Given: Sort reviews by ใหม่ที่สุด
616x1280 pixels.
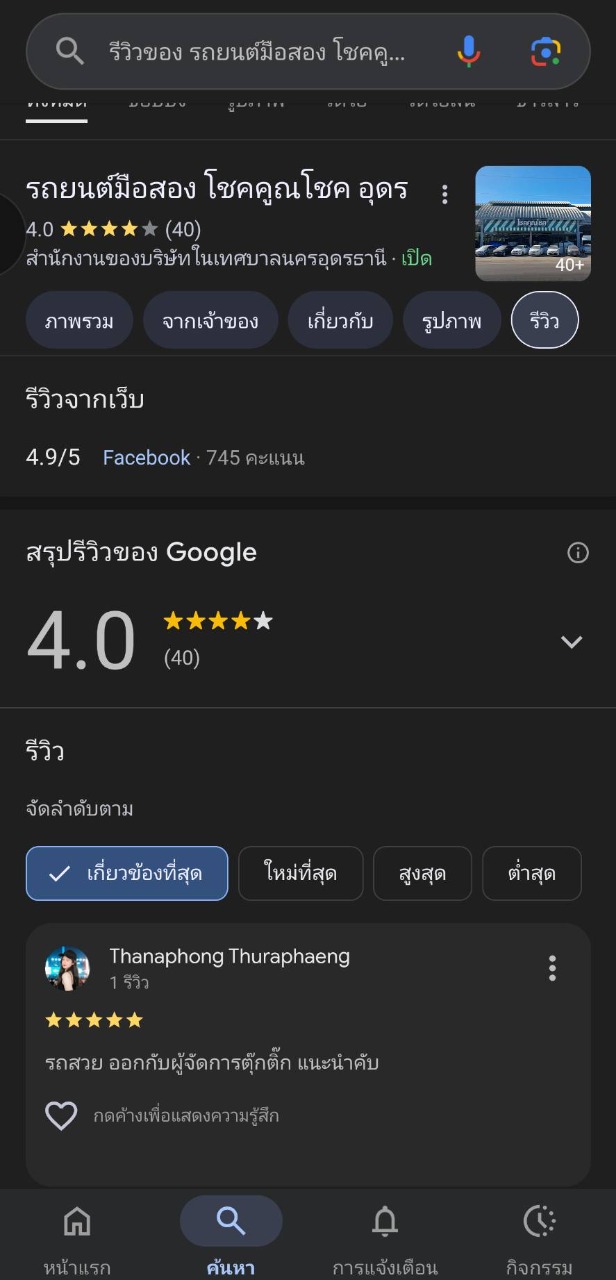Looking at the screenshot, I should click(x=300, y=873).
